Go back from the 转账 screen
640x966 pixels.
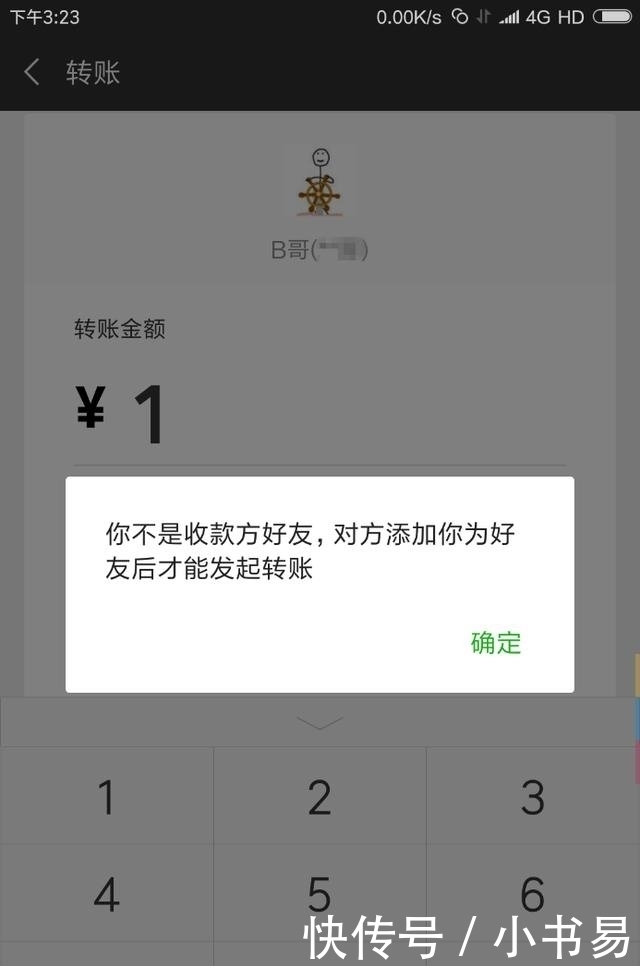[x=32, y=72]
